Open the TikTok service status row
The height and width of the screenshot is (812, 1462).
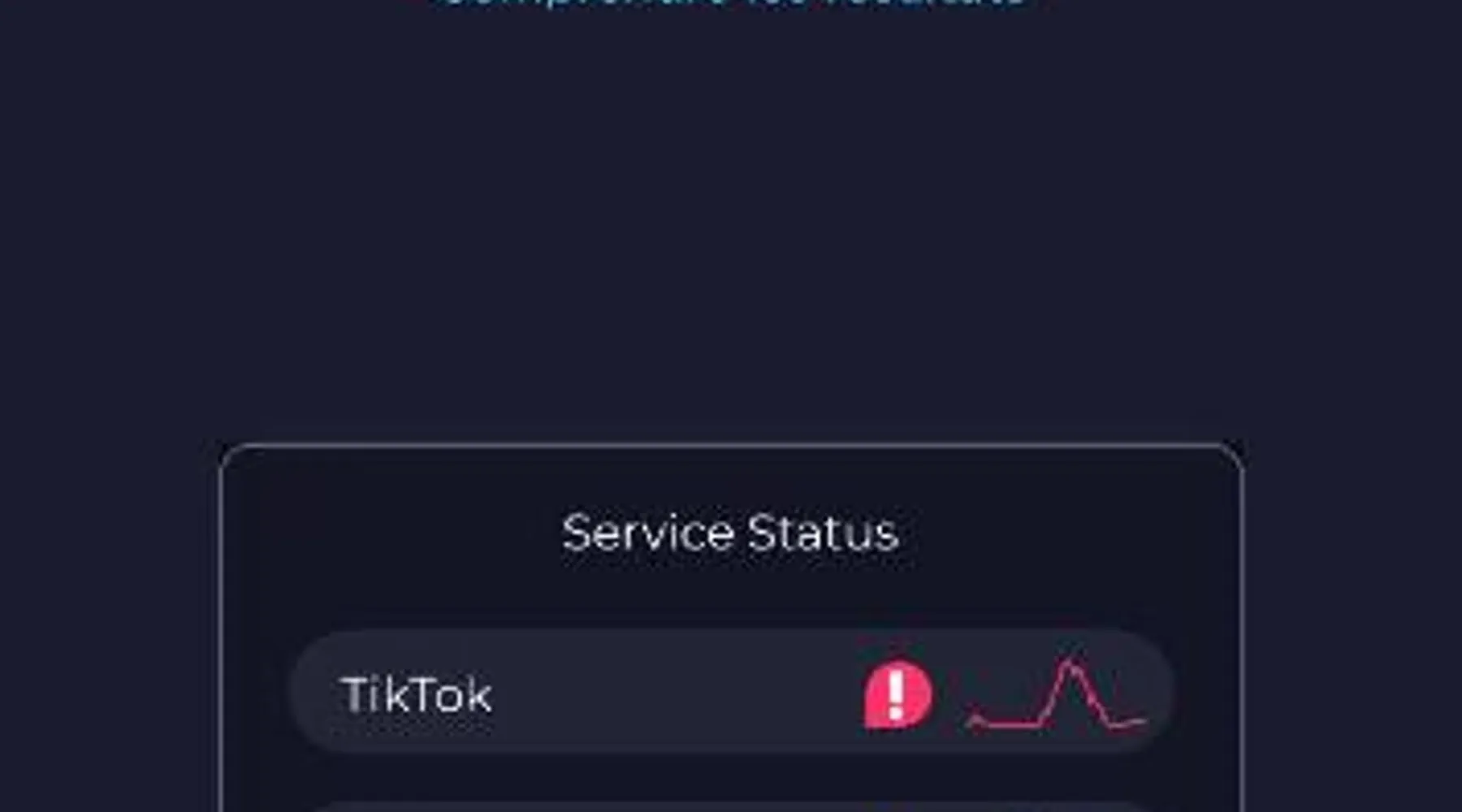pos(731,693)
